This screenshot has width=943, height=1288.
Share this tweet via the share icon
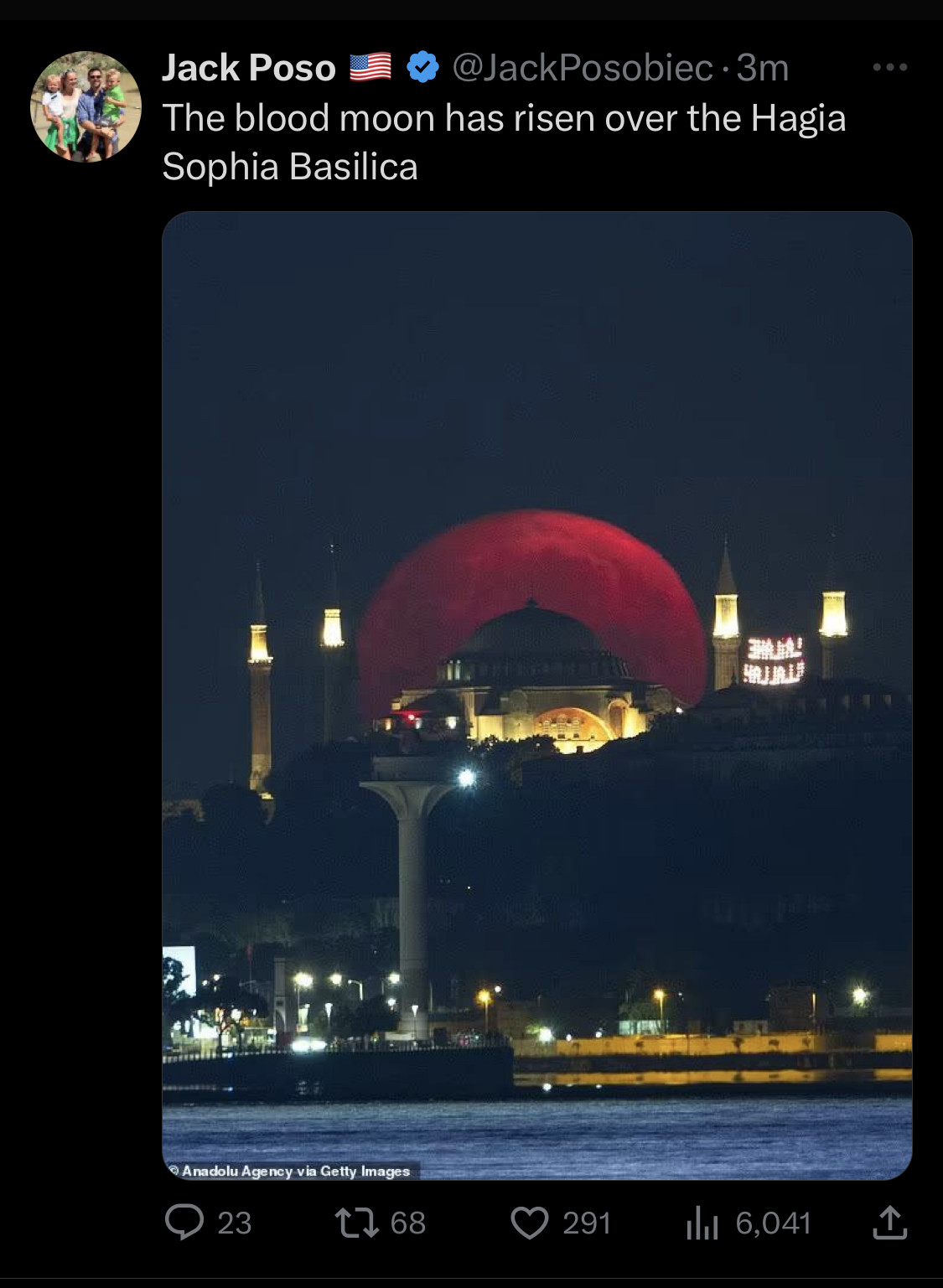pyautogui.click(x=889, y=1222)
